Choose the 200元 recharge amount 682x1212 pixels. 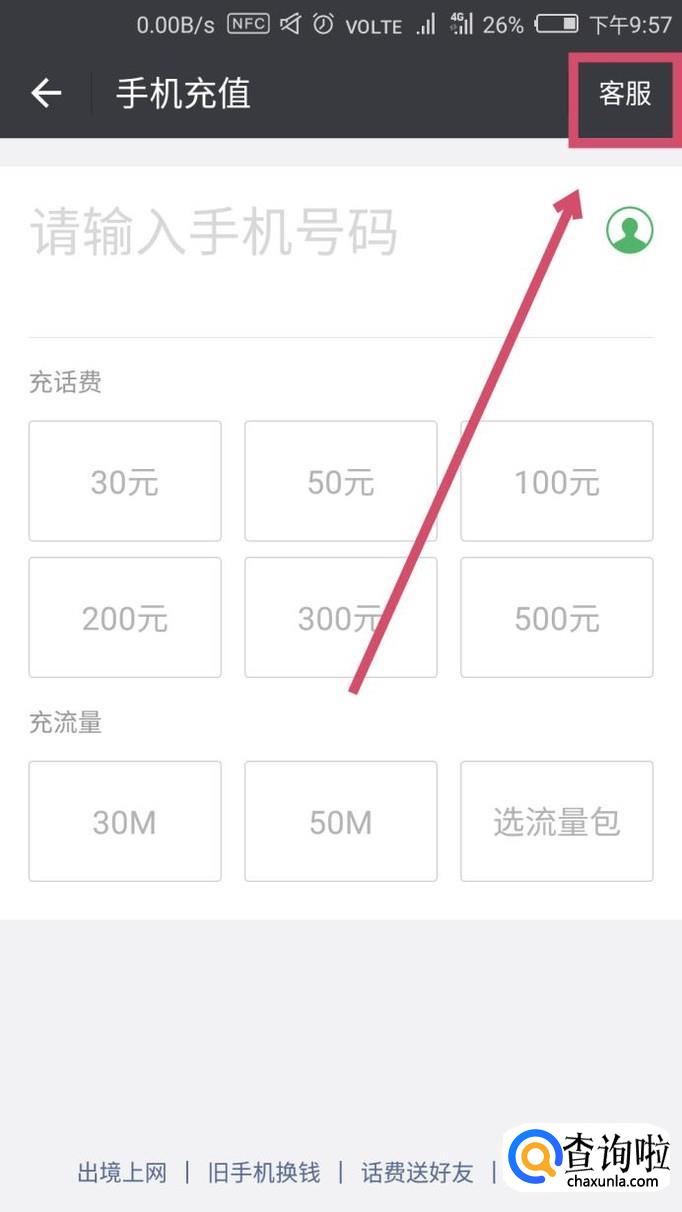coord(125,618)
